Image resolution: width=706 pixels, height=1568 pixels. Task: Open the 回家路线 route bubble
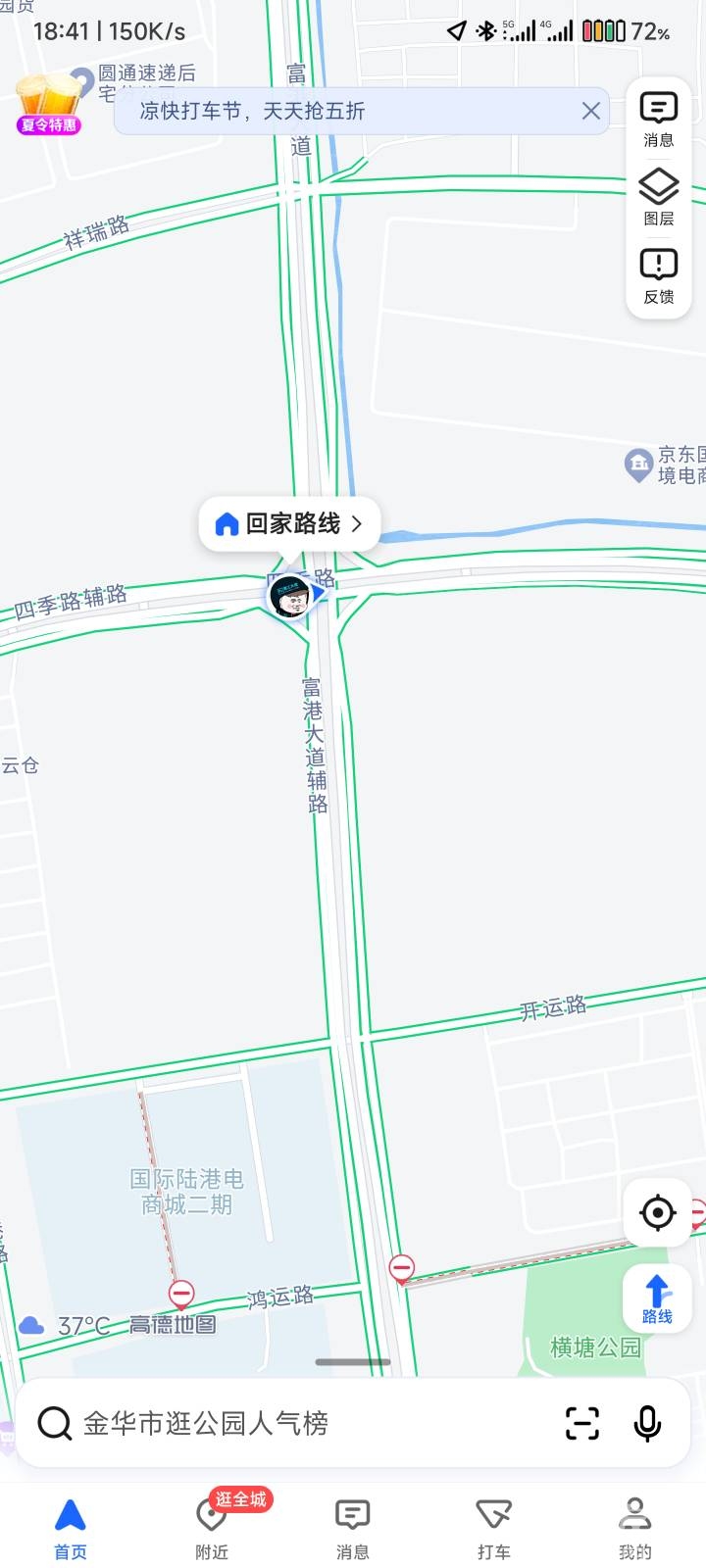click(x=290, y=523)
